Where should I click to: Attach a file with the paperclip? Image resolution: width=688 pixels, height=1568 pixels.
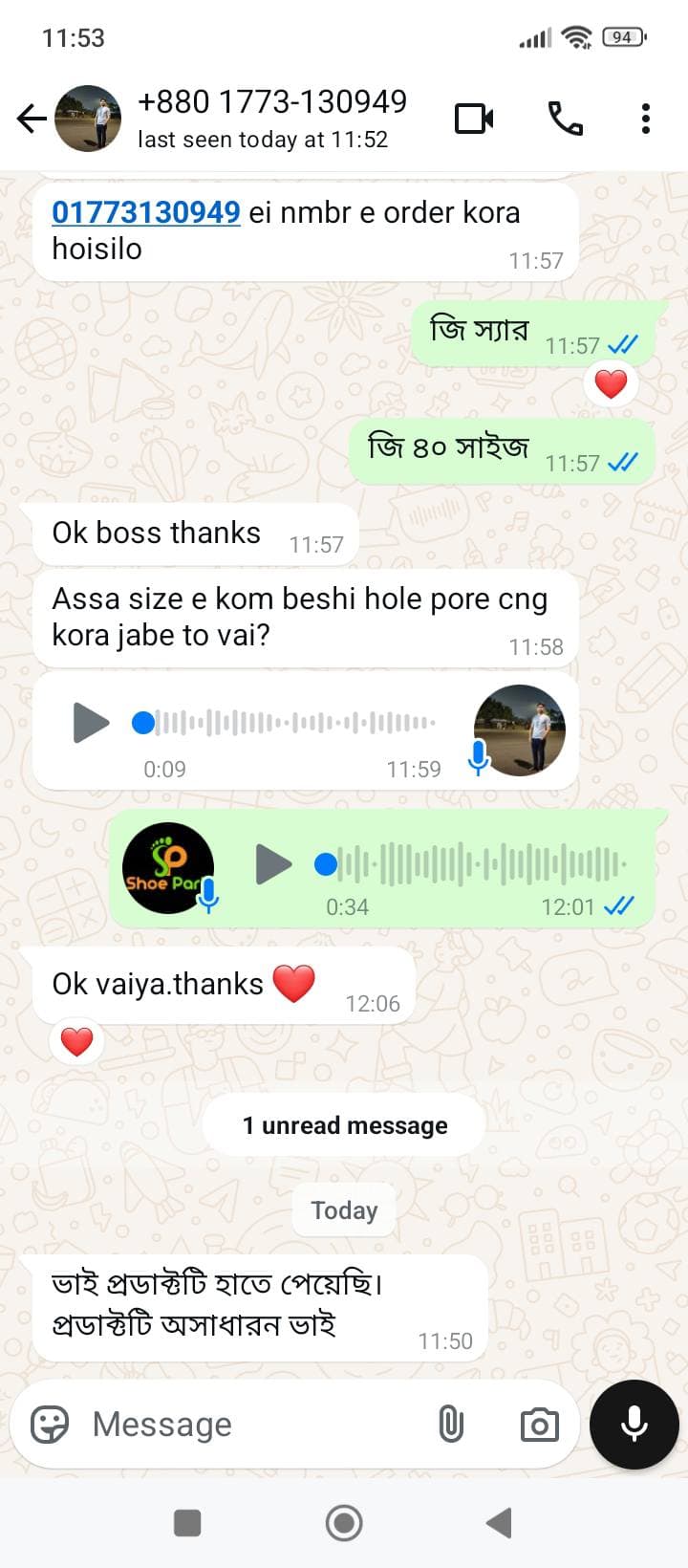coord(451,1425)
